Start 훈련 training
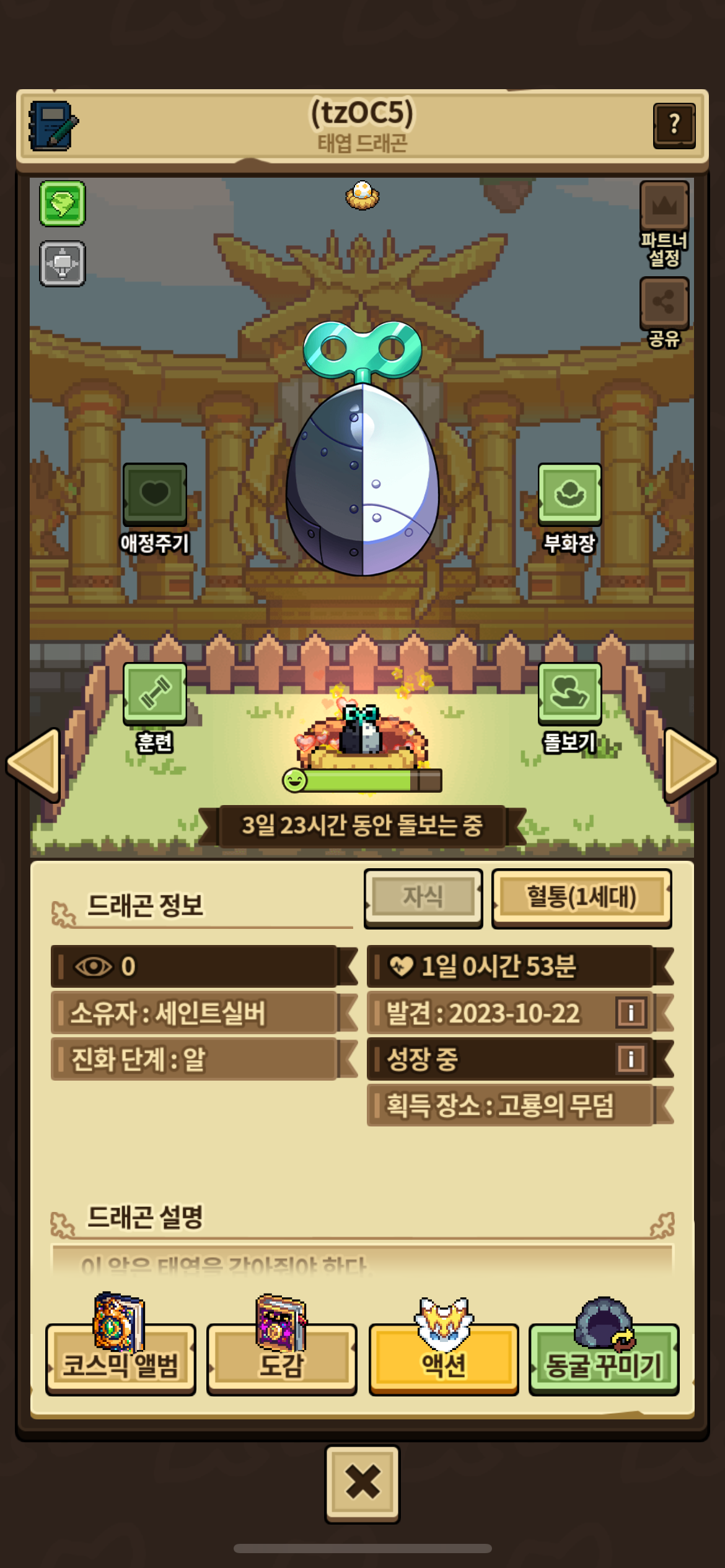This screenshot has height=1568, width=725. click(154, 694)
